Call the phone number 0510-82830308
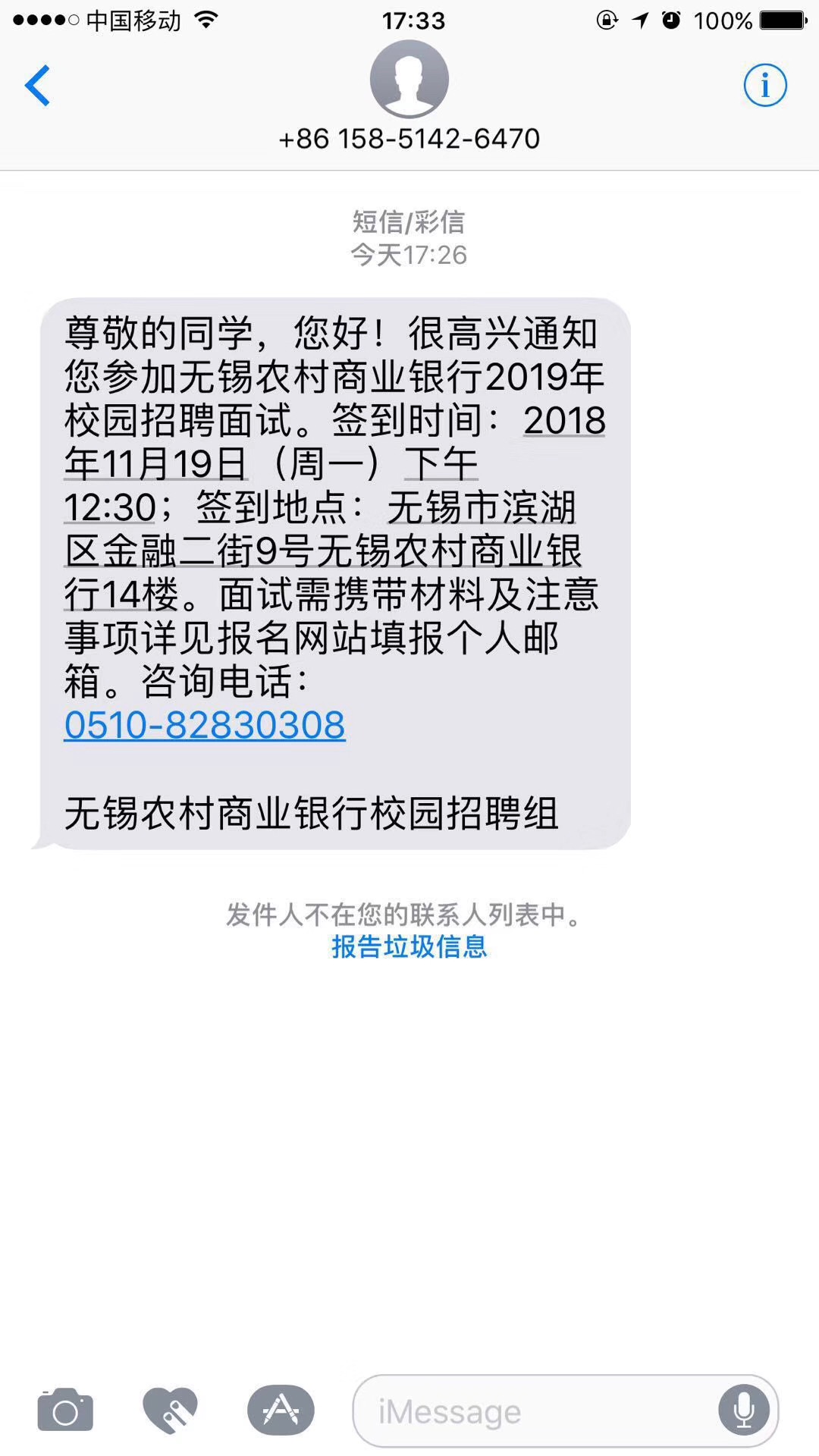This screenshot has width=819, height=1456. pos(205,725)
